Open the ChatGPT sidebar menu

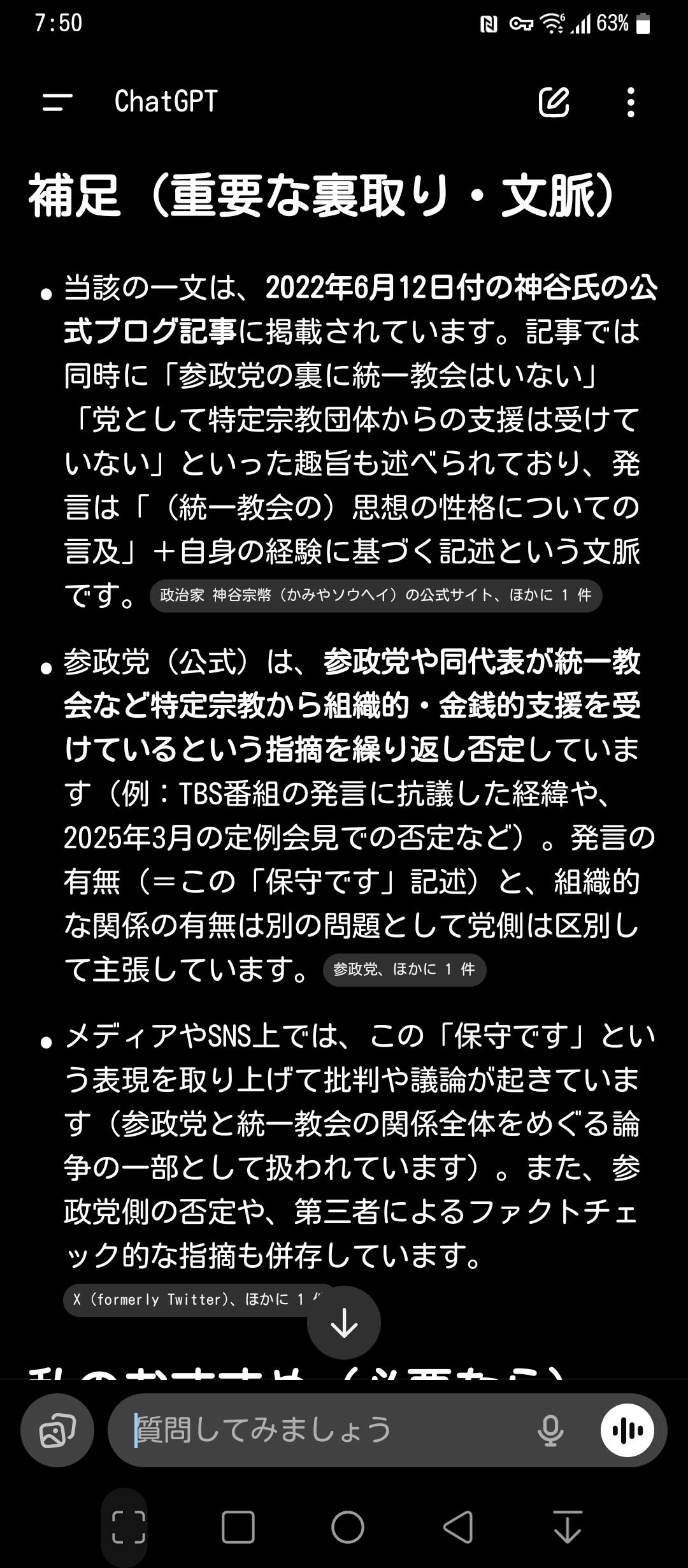pyautogui.click(x=57, y=102)
